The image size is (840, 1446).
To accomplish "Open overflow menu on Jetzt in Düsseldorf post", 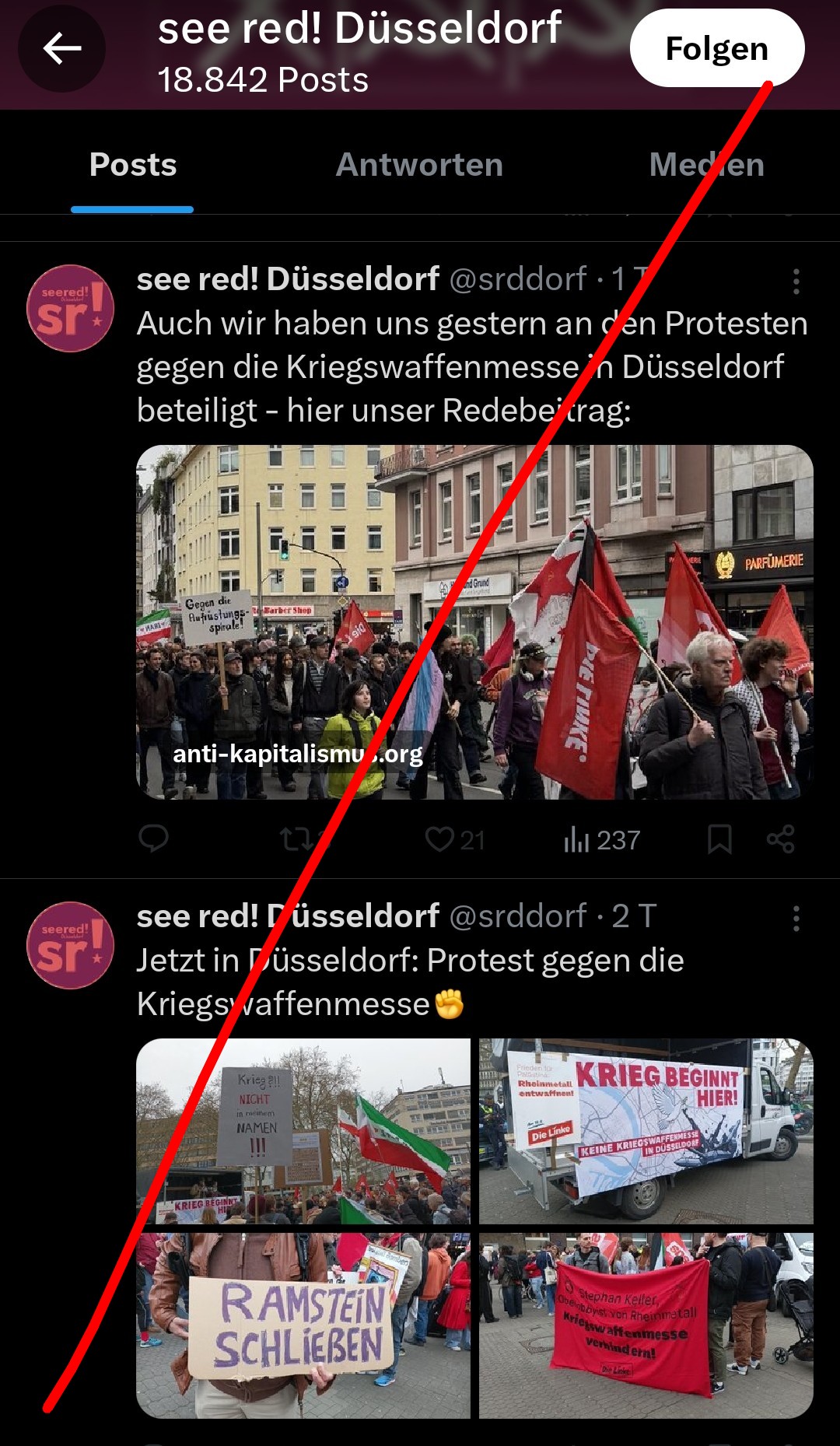I will [796, 919].
